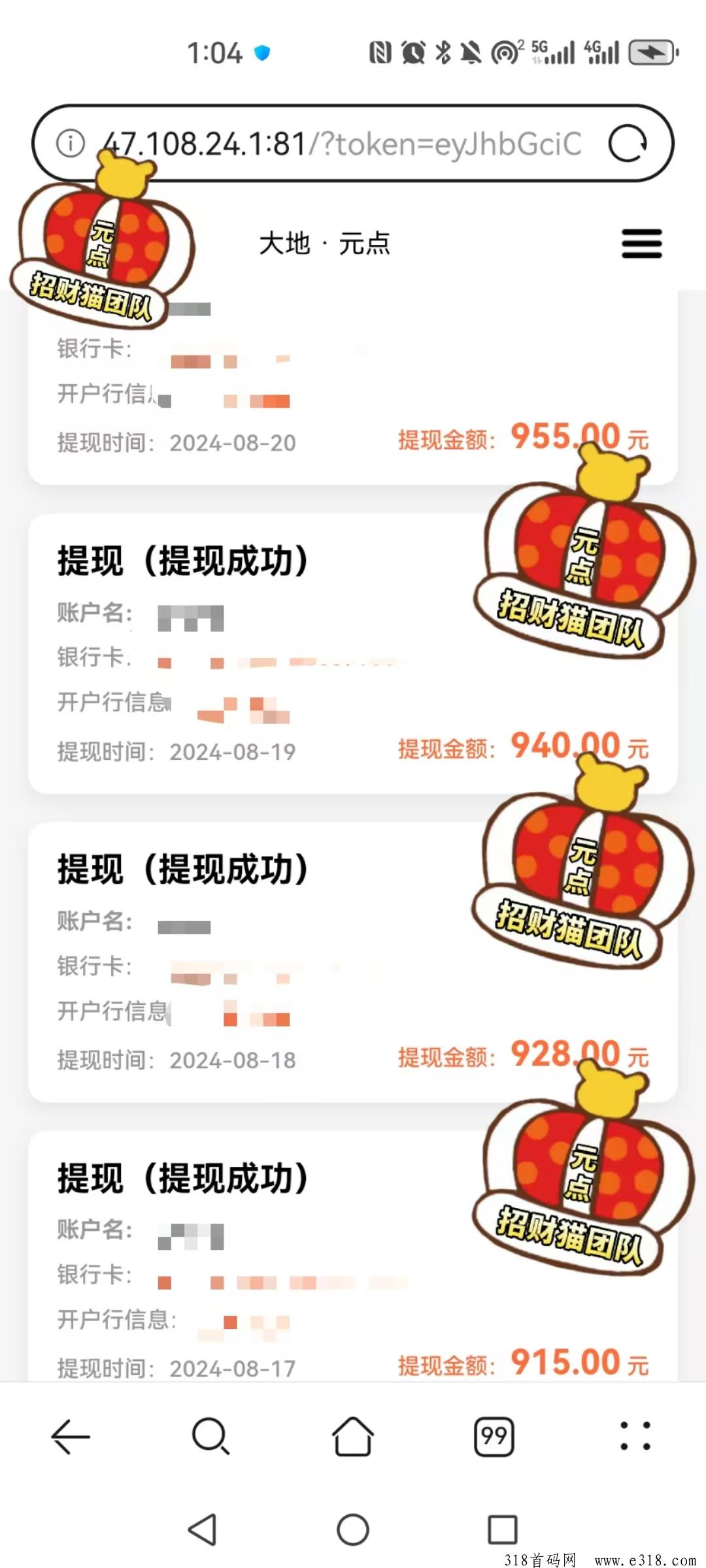706x1568 pixels.
Task: Go to browser home page
Action: pos(353,1437)
